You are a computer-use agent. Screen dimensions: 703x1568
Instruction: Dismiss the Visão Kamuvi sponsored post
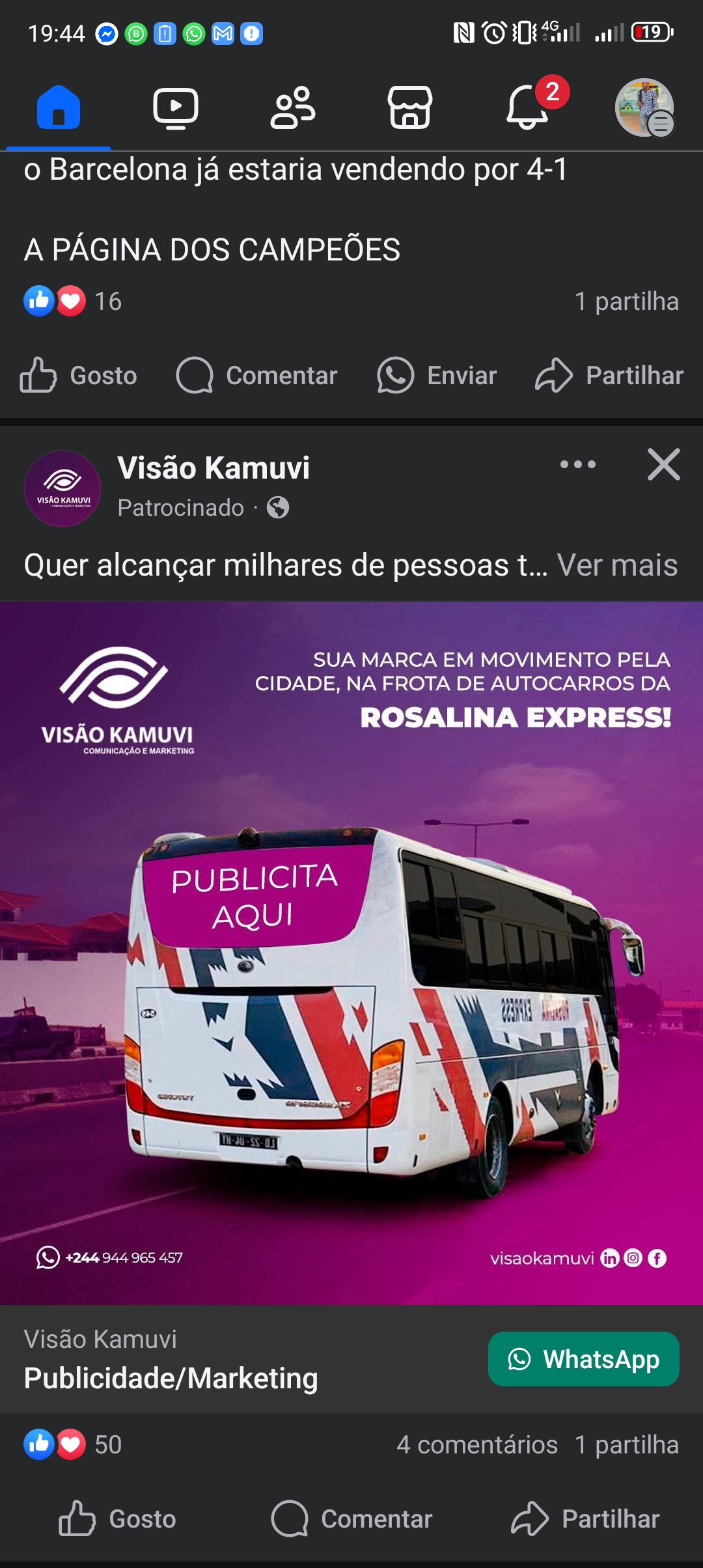pos(664,464)
